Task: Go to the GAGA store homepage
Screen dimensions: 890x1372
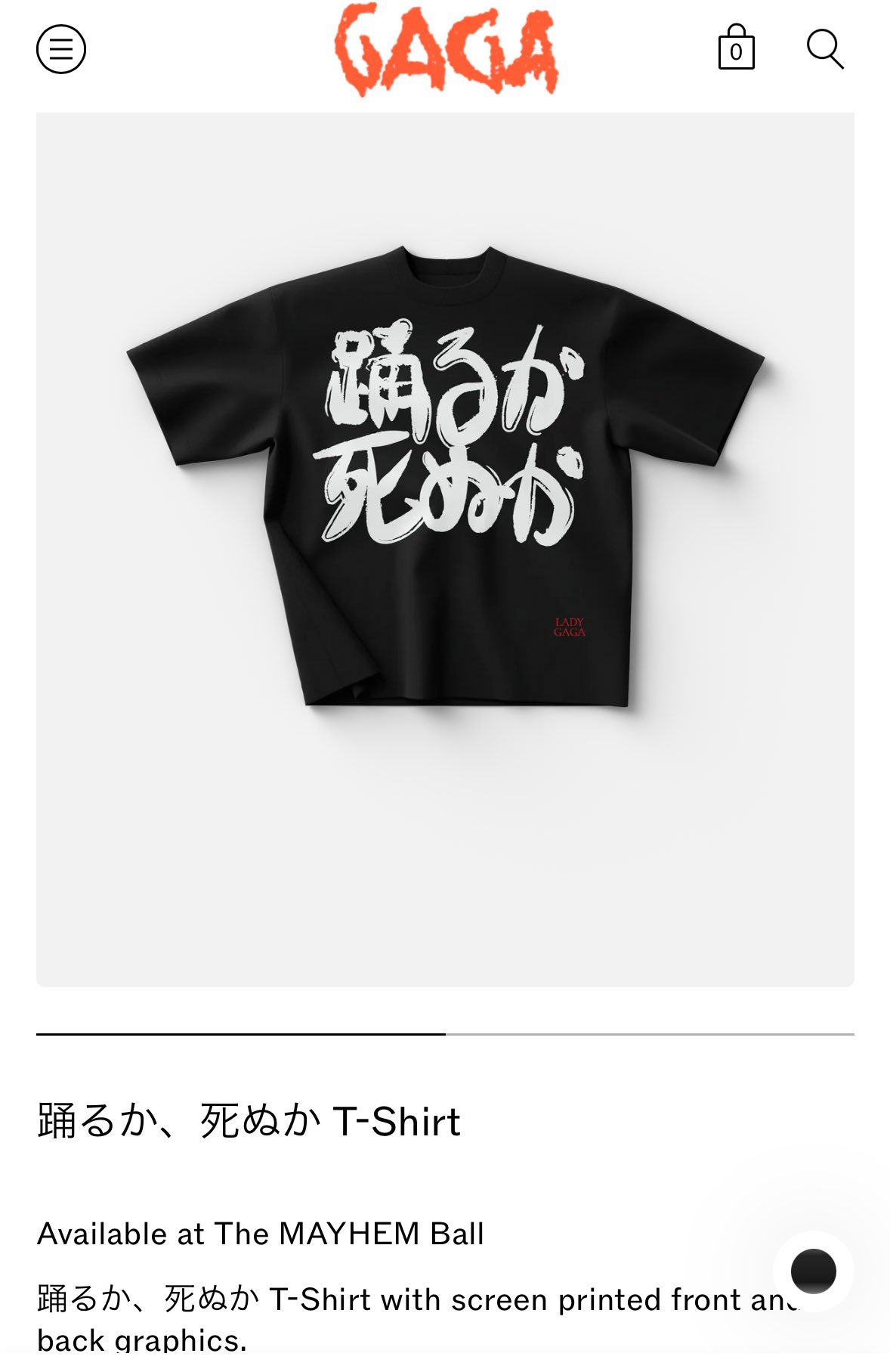Action: click(x=446, y=49)
